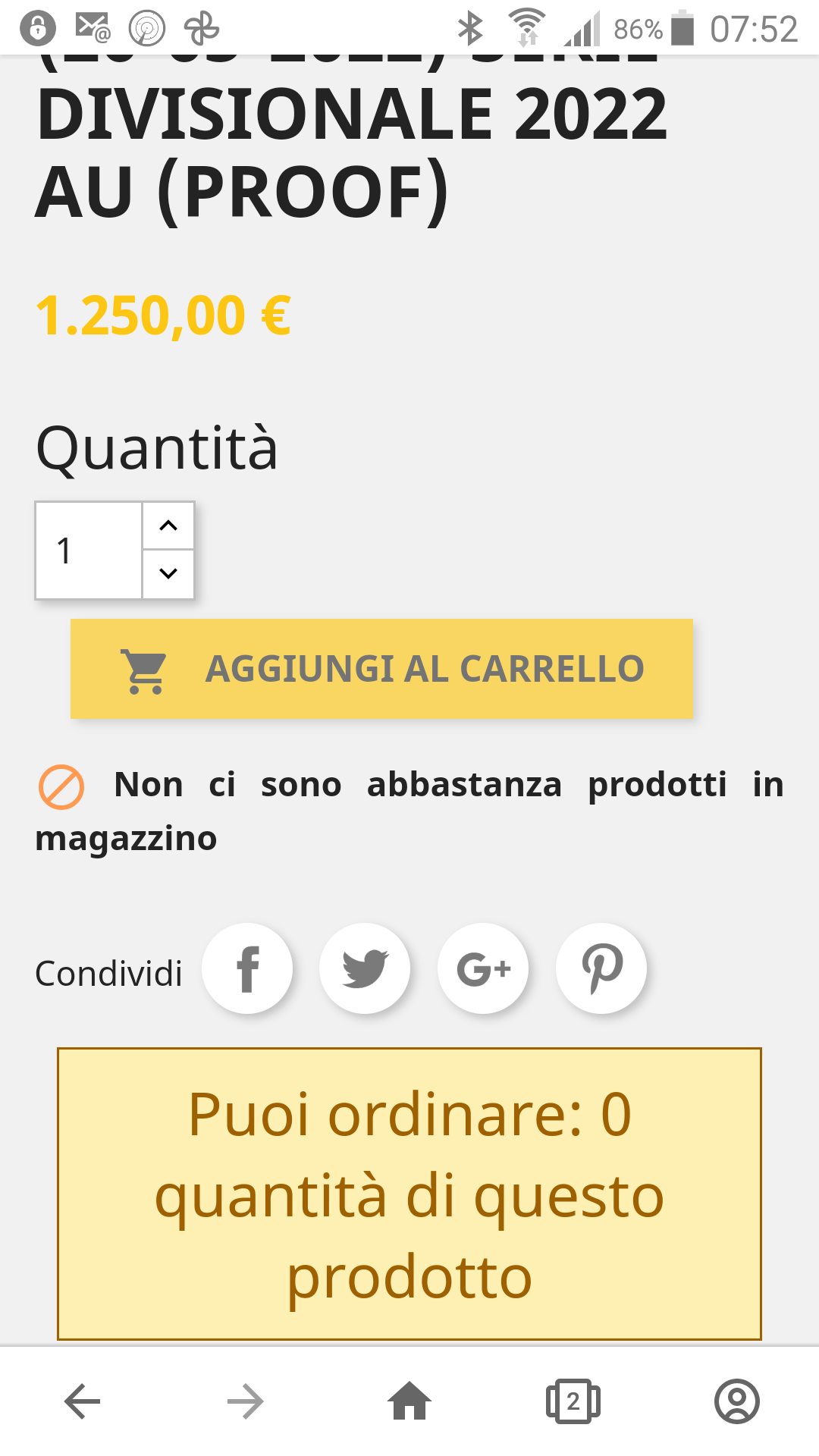Go back to the previous page
The height and width of the screenshot is (1456, 819).
[x=82, y=1401]
